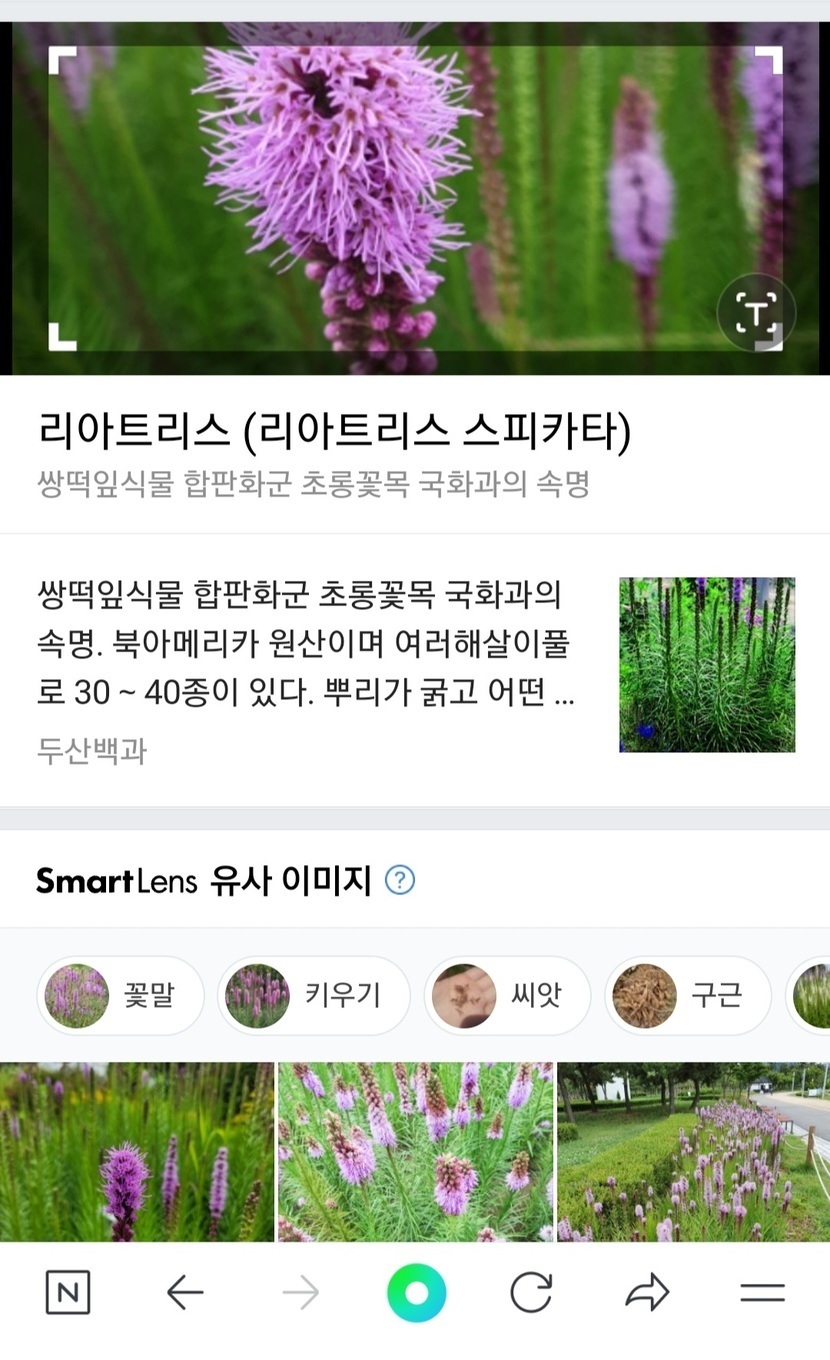
Task: Open the 리아트리스 (리아트리스 스피카타) title result
Action: click(334, 431)
